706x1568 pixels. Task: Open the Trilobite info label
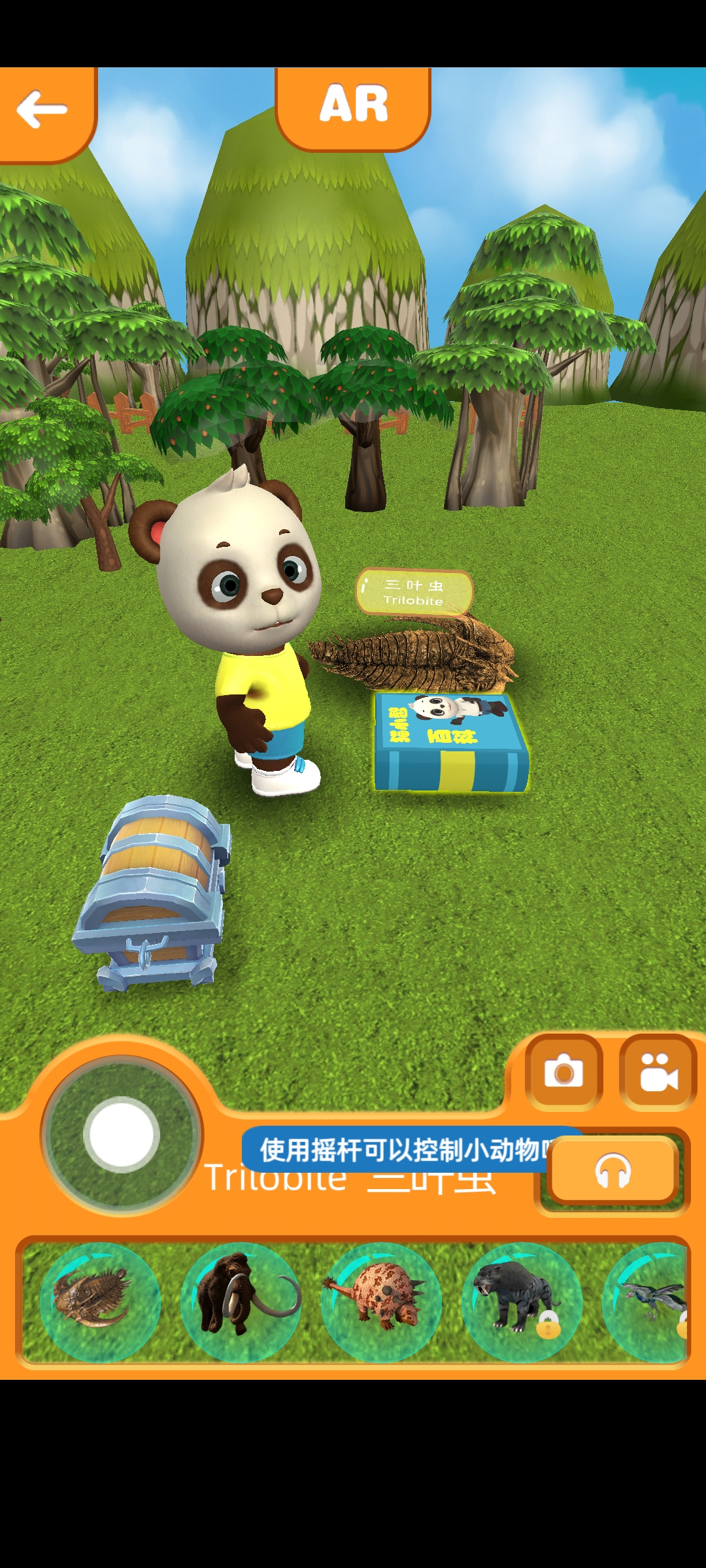[x=413, y=592]
